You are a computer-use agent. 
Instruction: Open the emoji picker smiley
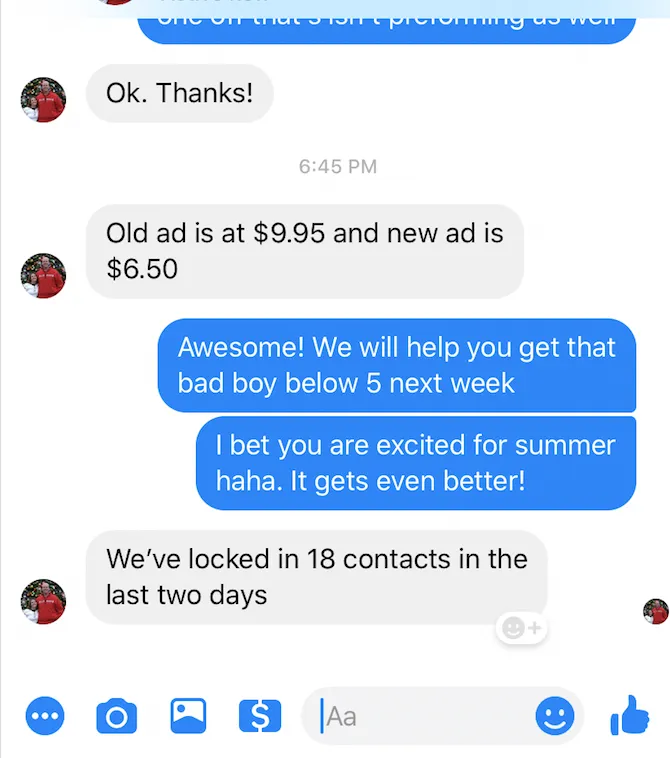pos(554,716)
